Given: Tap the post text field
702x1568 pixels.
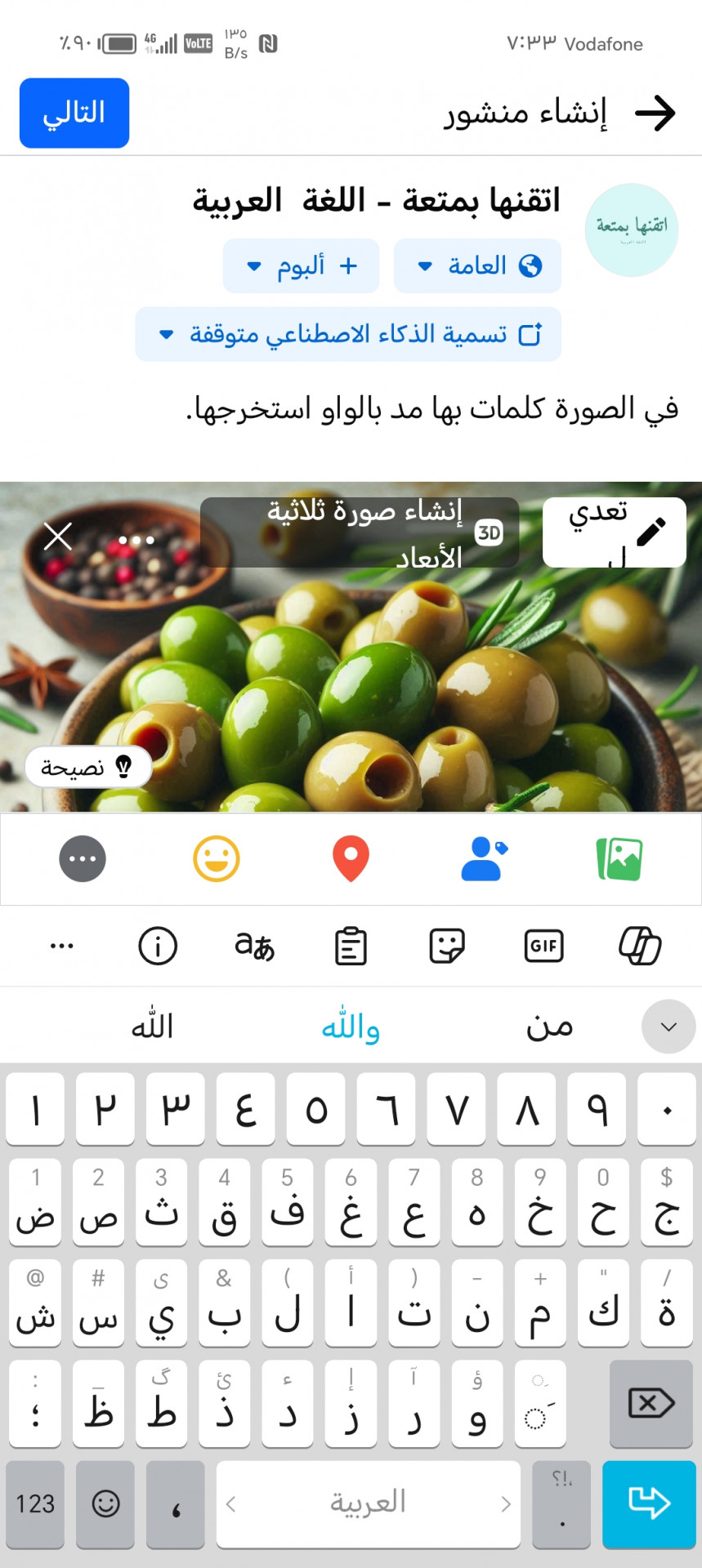Looking at the screenshot, I should click(431, 408).
